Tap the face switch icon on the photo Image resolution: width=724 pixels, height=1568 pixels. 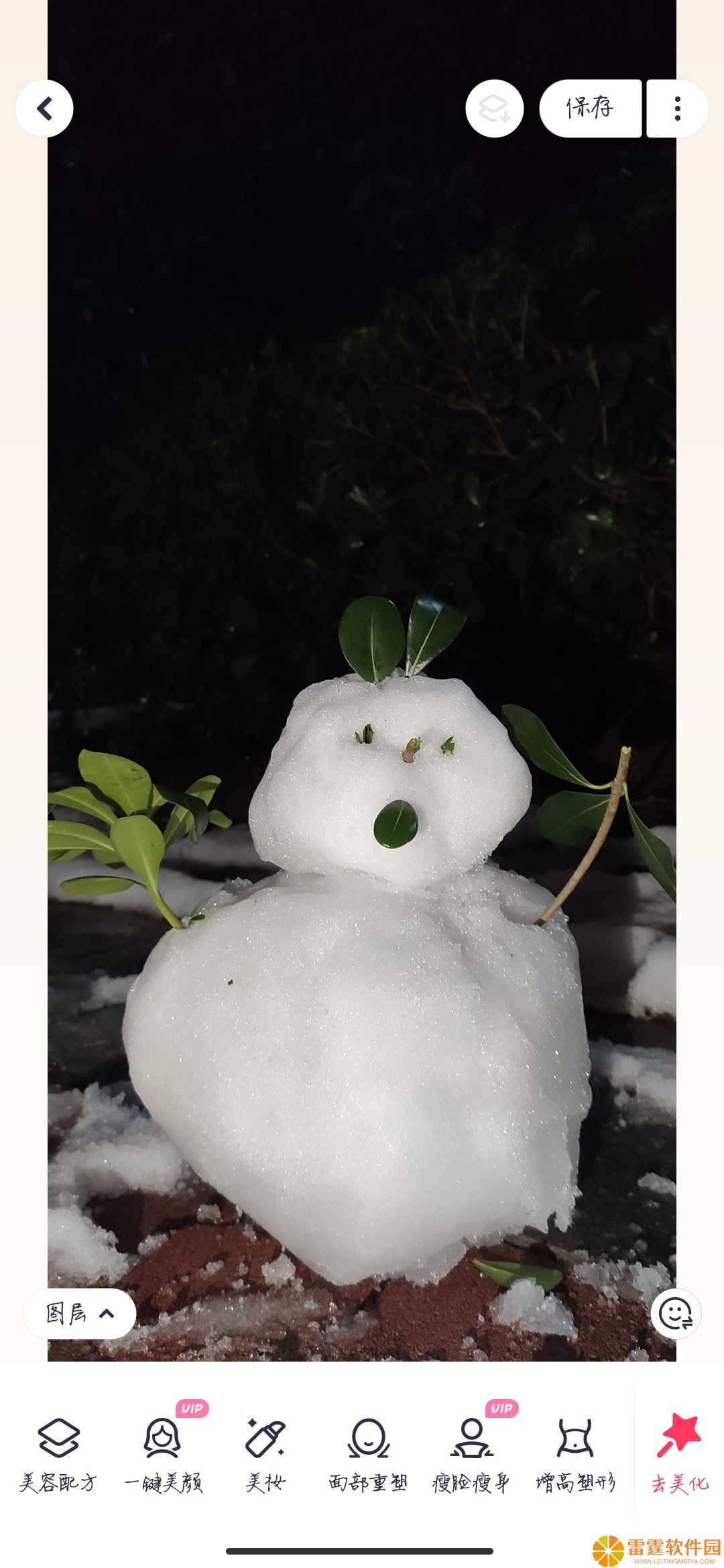tap(676, 1313)
